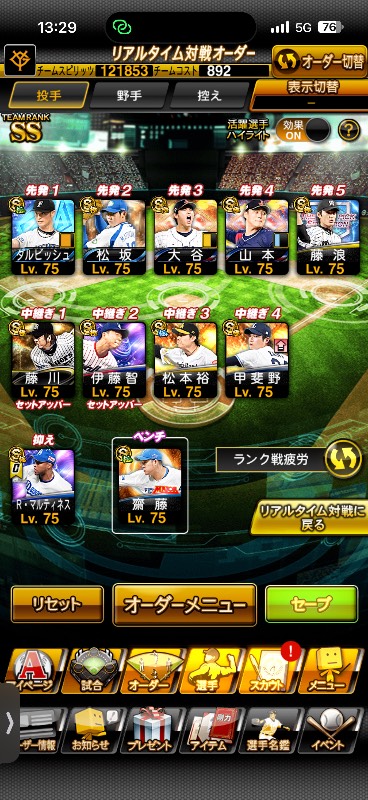Go to the 試合 menu
Viewport: 368px width, 800px height.
(91, 671)
